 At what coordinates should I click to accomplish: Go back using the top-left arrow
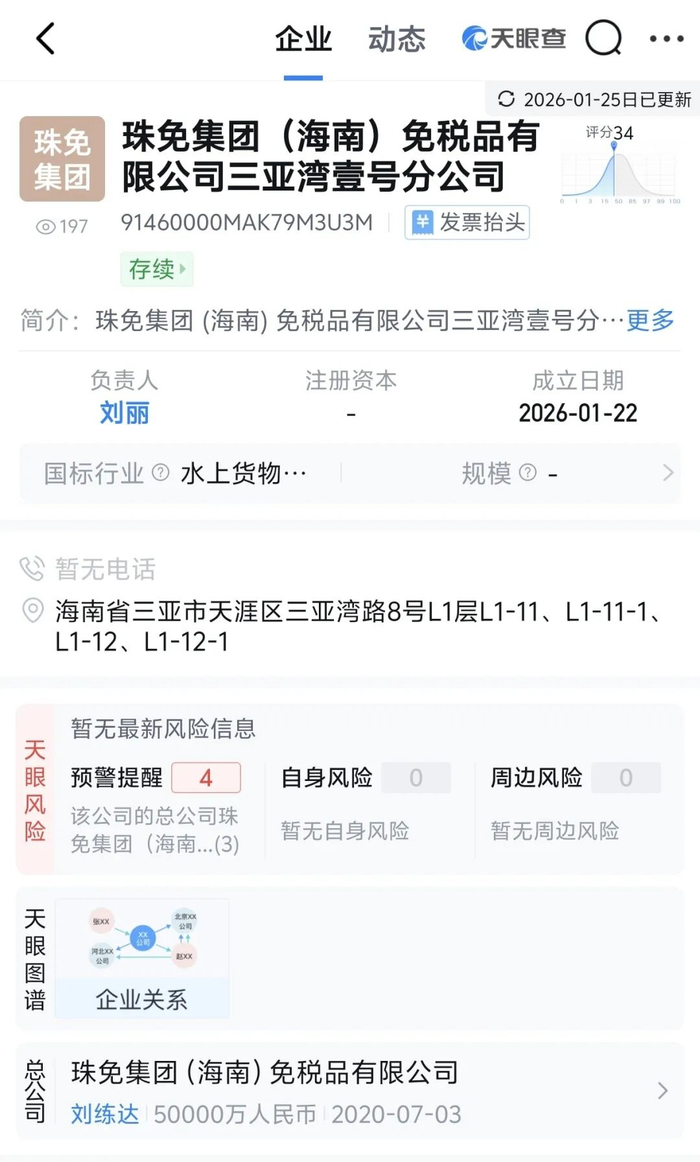[x=46, y=39]
